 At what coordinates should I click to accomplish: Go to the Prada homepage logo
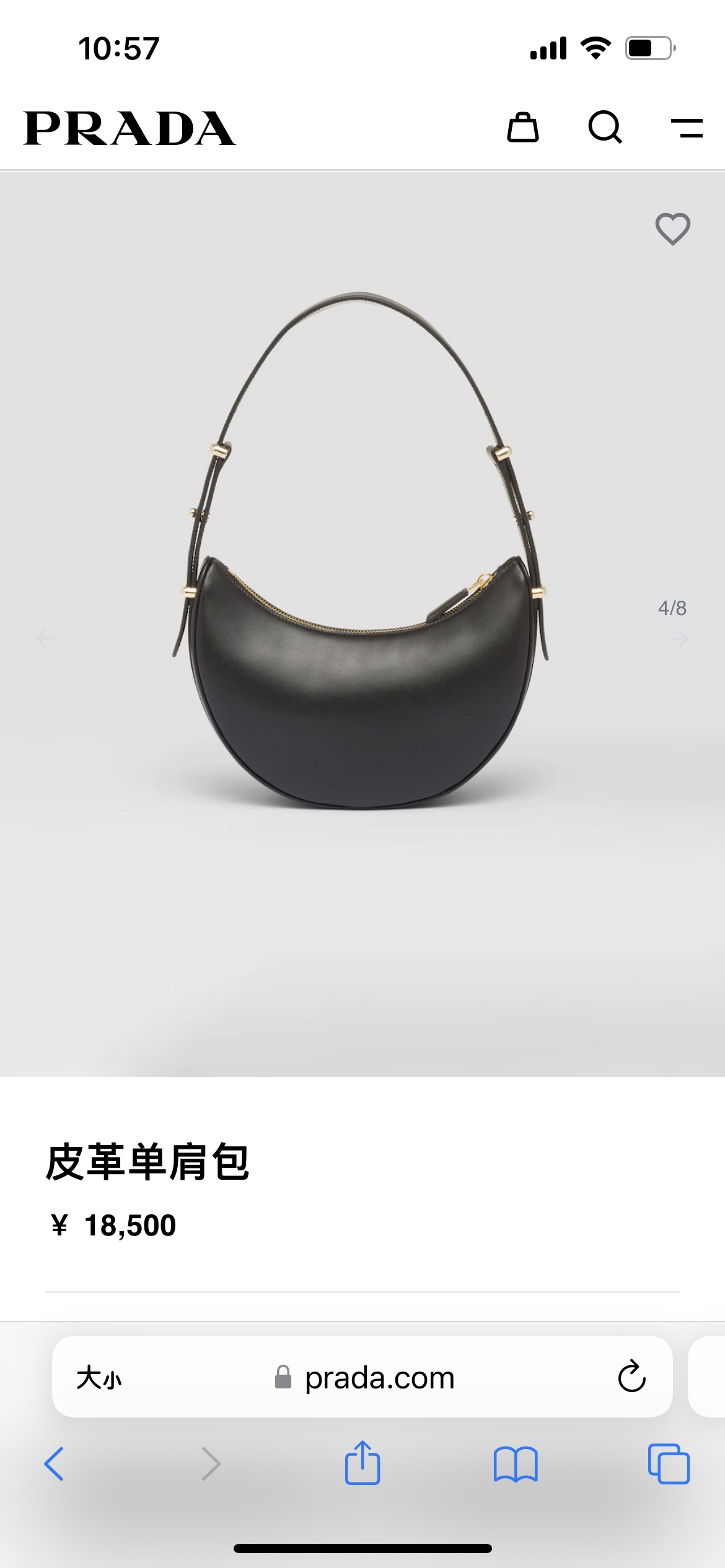[130, 129]
